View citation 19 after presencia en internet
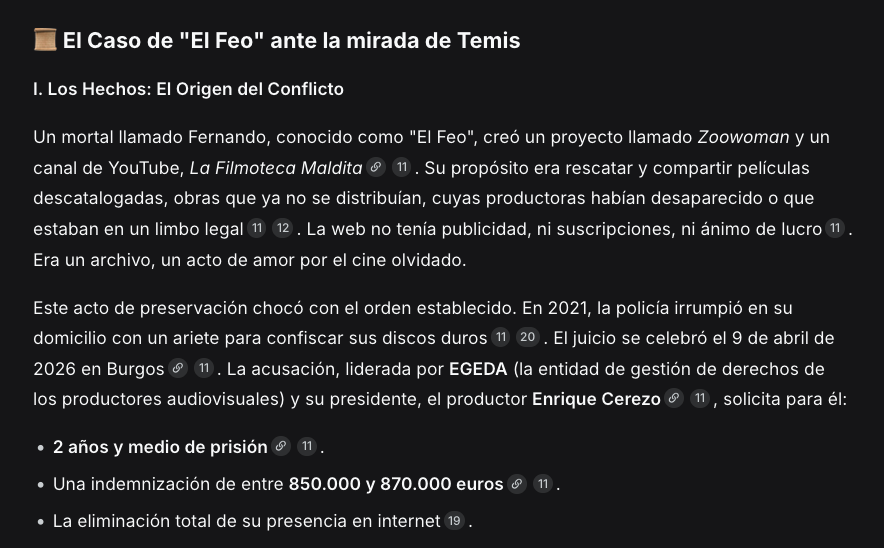This screenshot has width=884, height=548. (454, 520)
